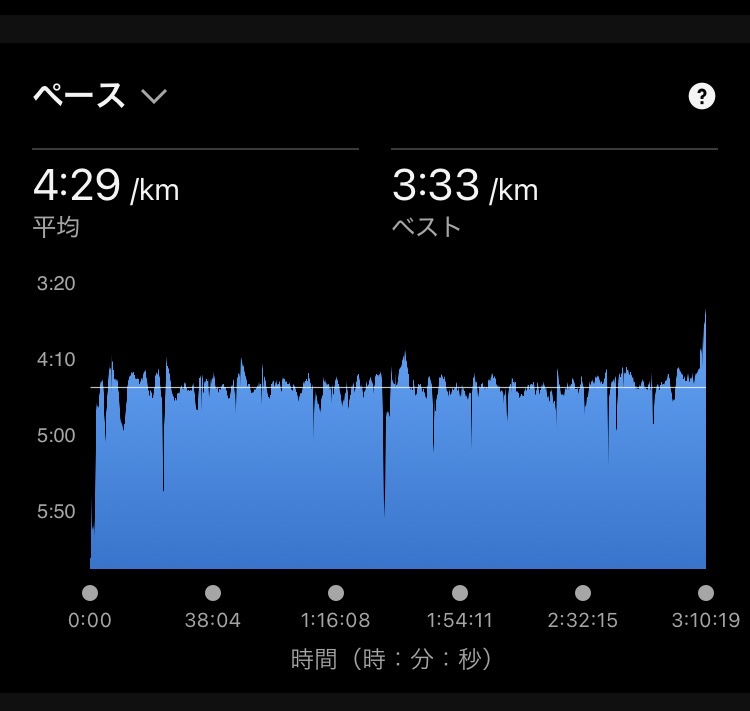Open the ペース metric dropdown
The height and width of the screenshot is (711, 750).
point(100,96)
